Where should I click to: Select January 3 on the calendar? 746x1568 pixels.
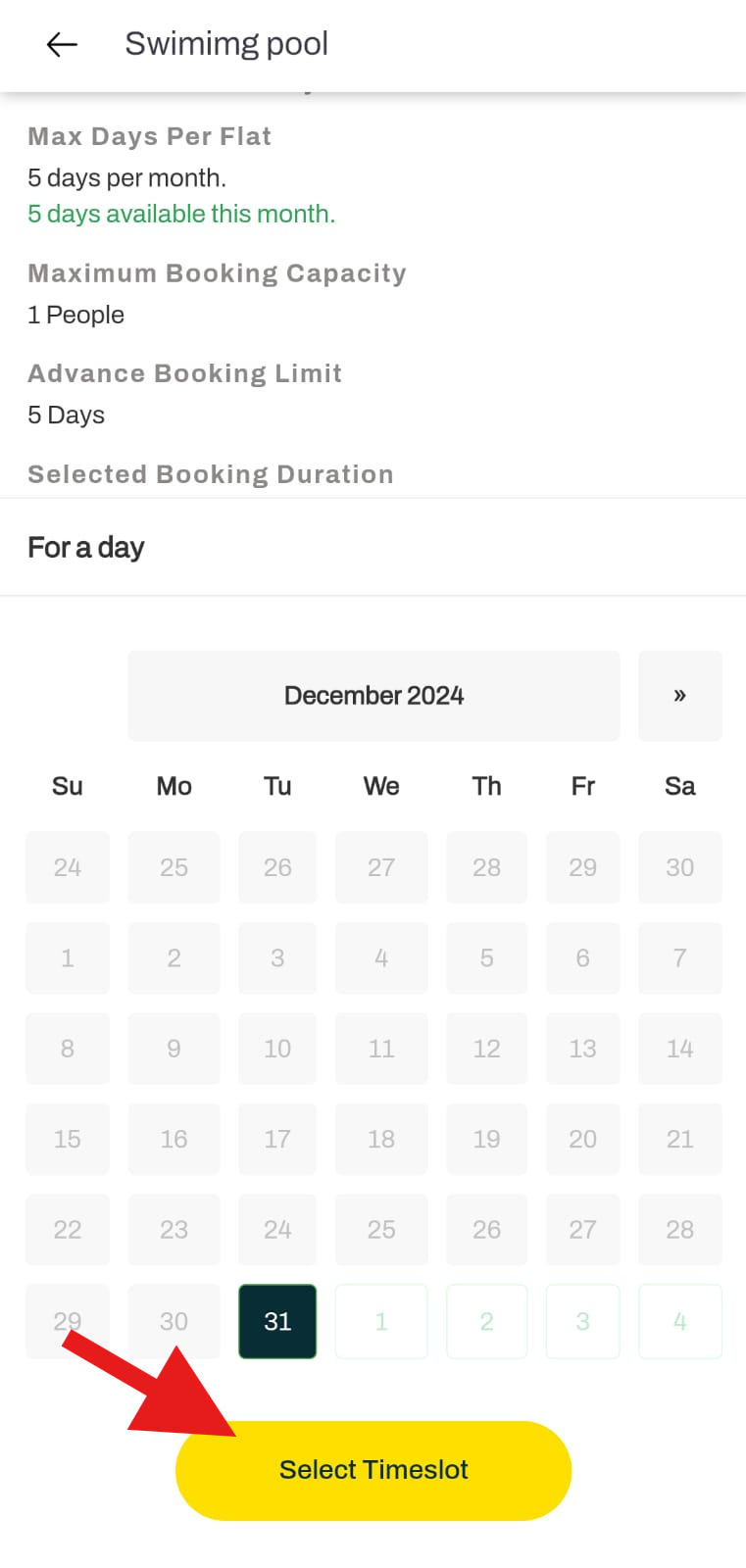click(x=582, y=1321)
